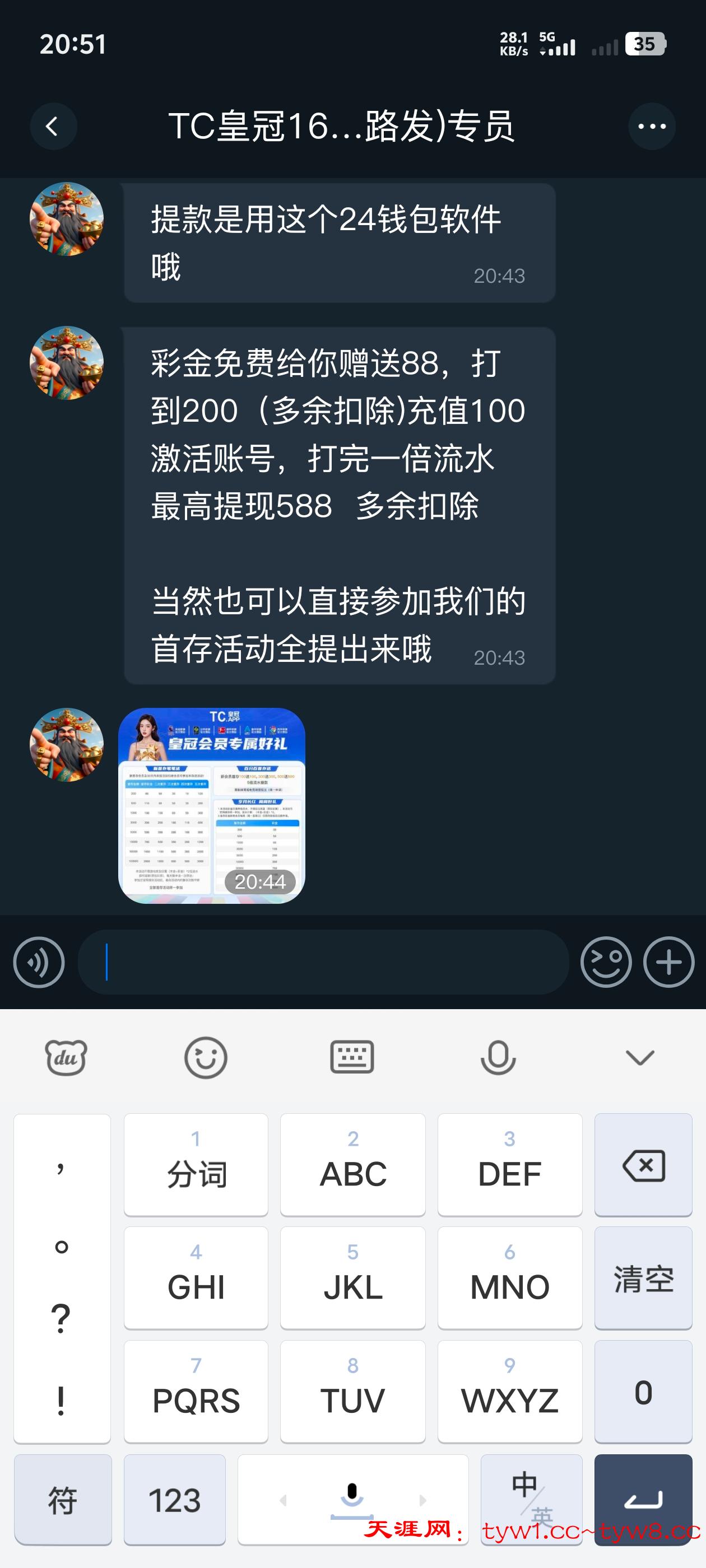Open the keyboard layout switcher

point(352,1057)
